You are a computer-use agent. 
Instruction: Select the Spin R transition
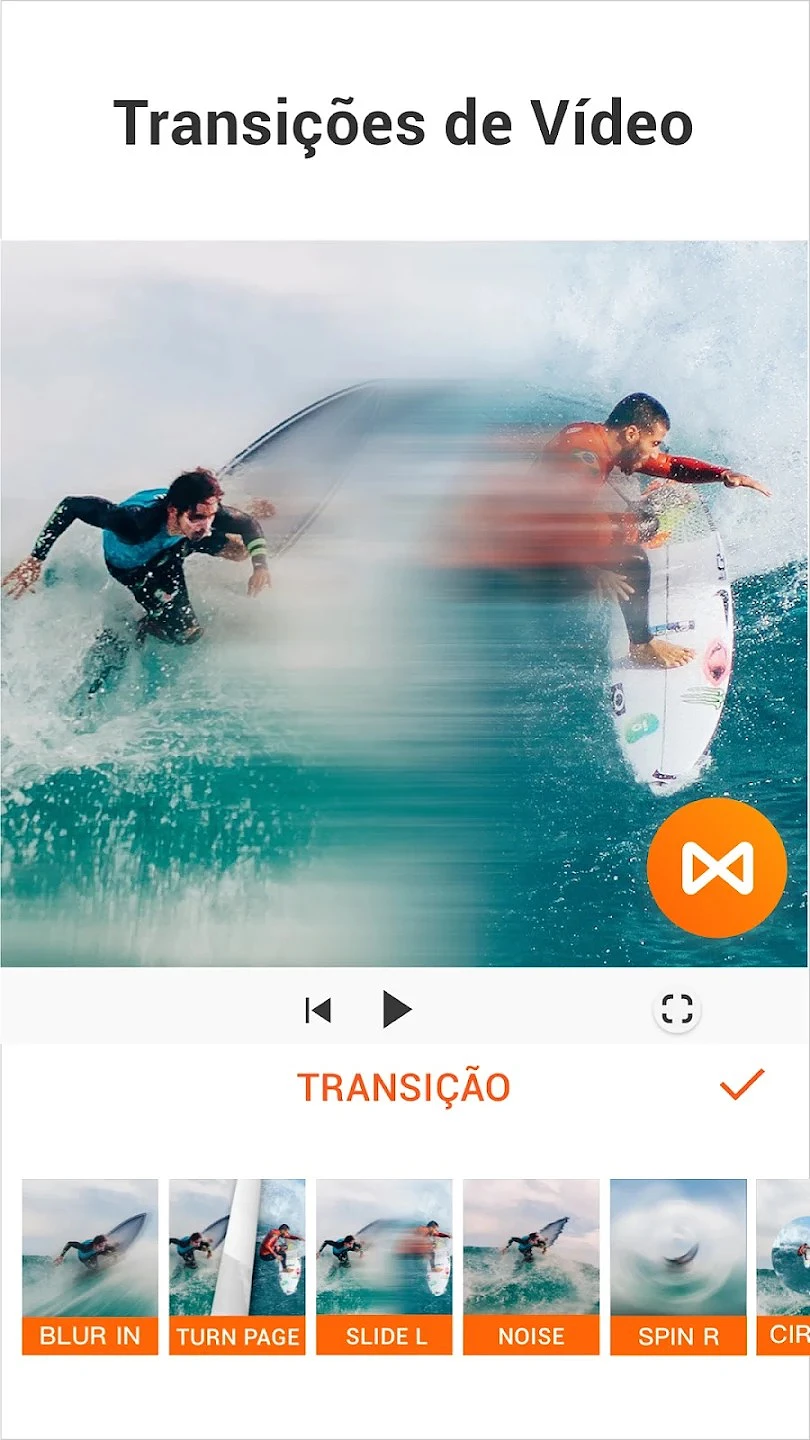coord(678,1267)
